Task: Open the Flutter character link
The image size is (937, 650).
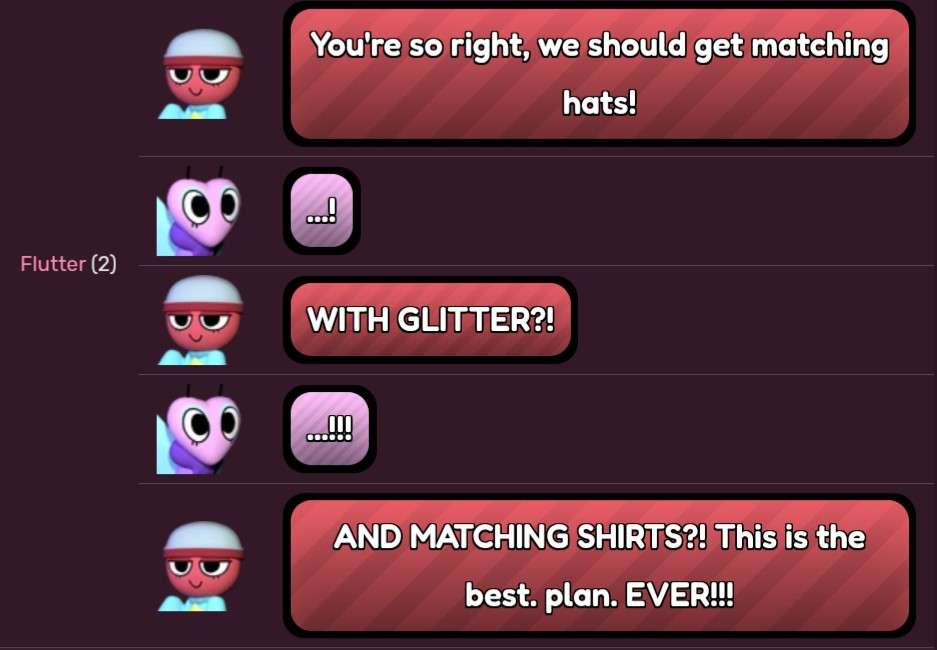Action: coord(53,264)
